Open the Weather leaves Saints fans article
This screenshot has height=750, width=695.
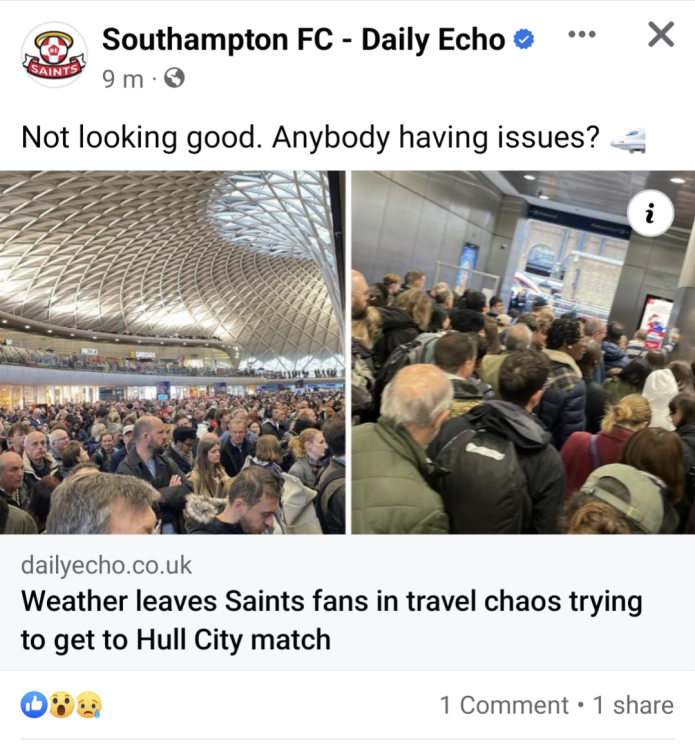click(331, 620)
